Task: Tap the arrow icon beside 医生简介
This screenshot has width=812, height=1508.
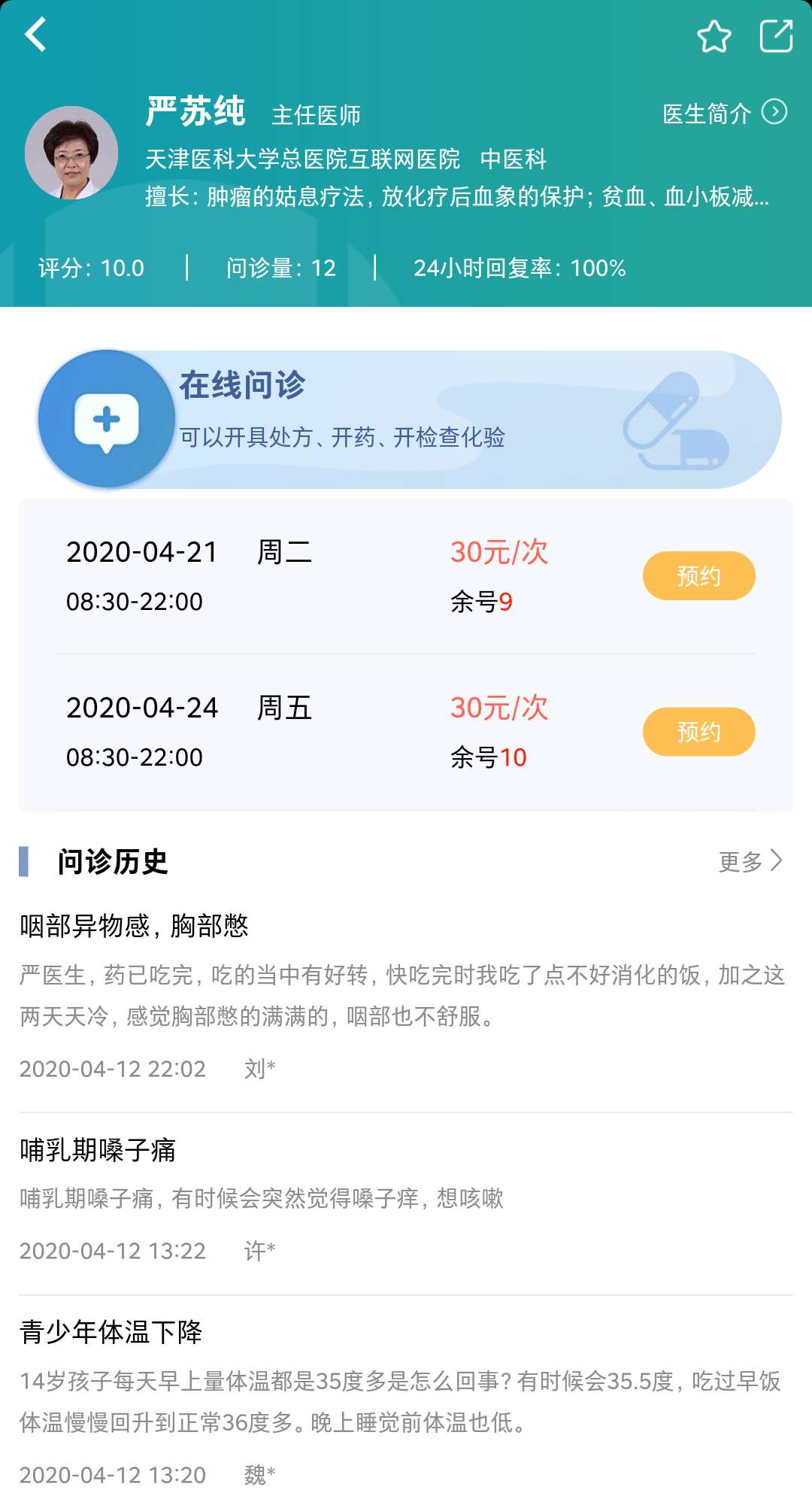Action: (775, 113)
